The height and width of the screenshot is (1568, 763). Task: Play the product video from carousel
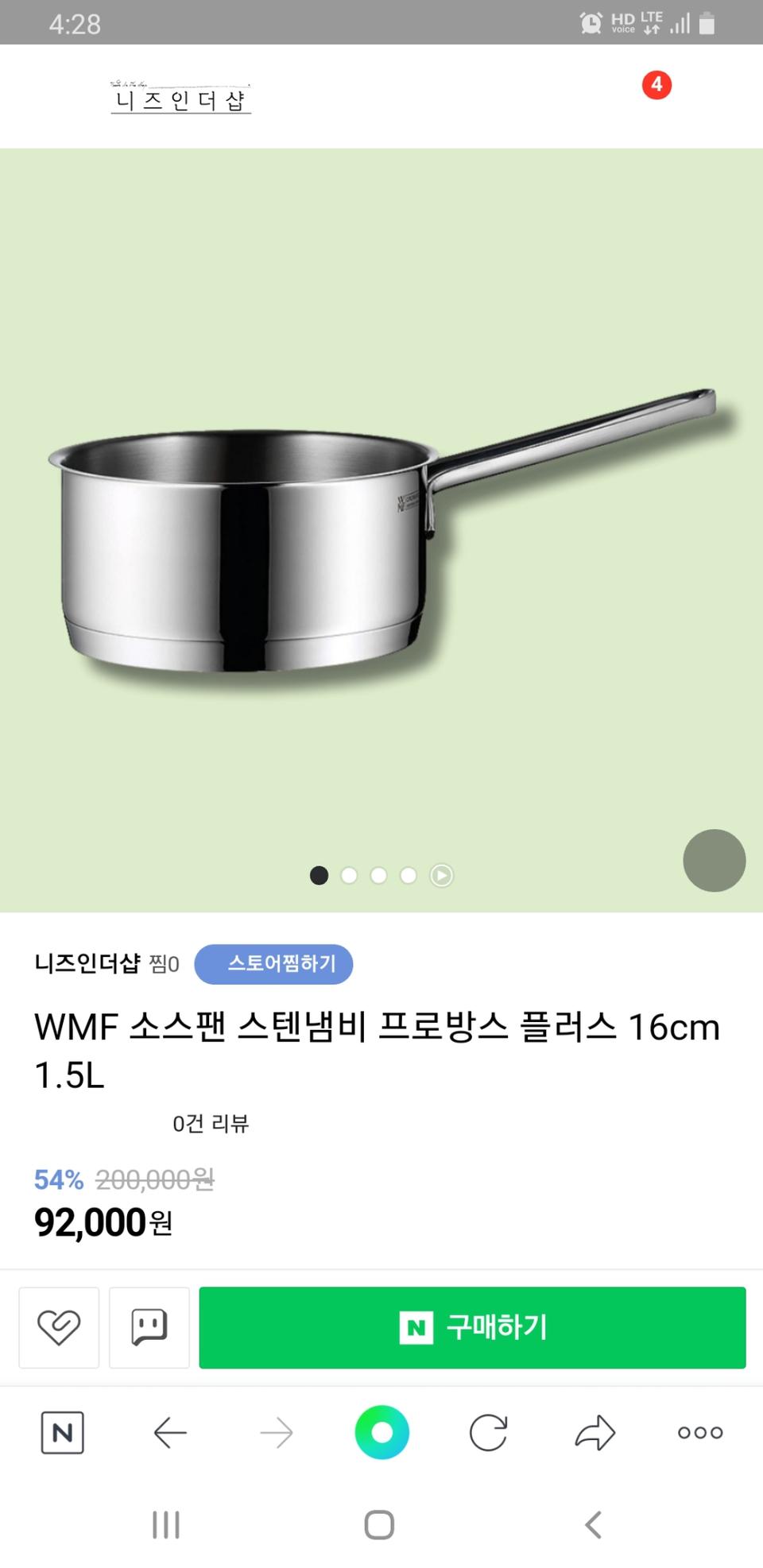[x=440, y=874]
